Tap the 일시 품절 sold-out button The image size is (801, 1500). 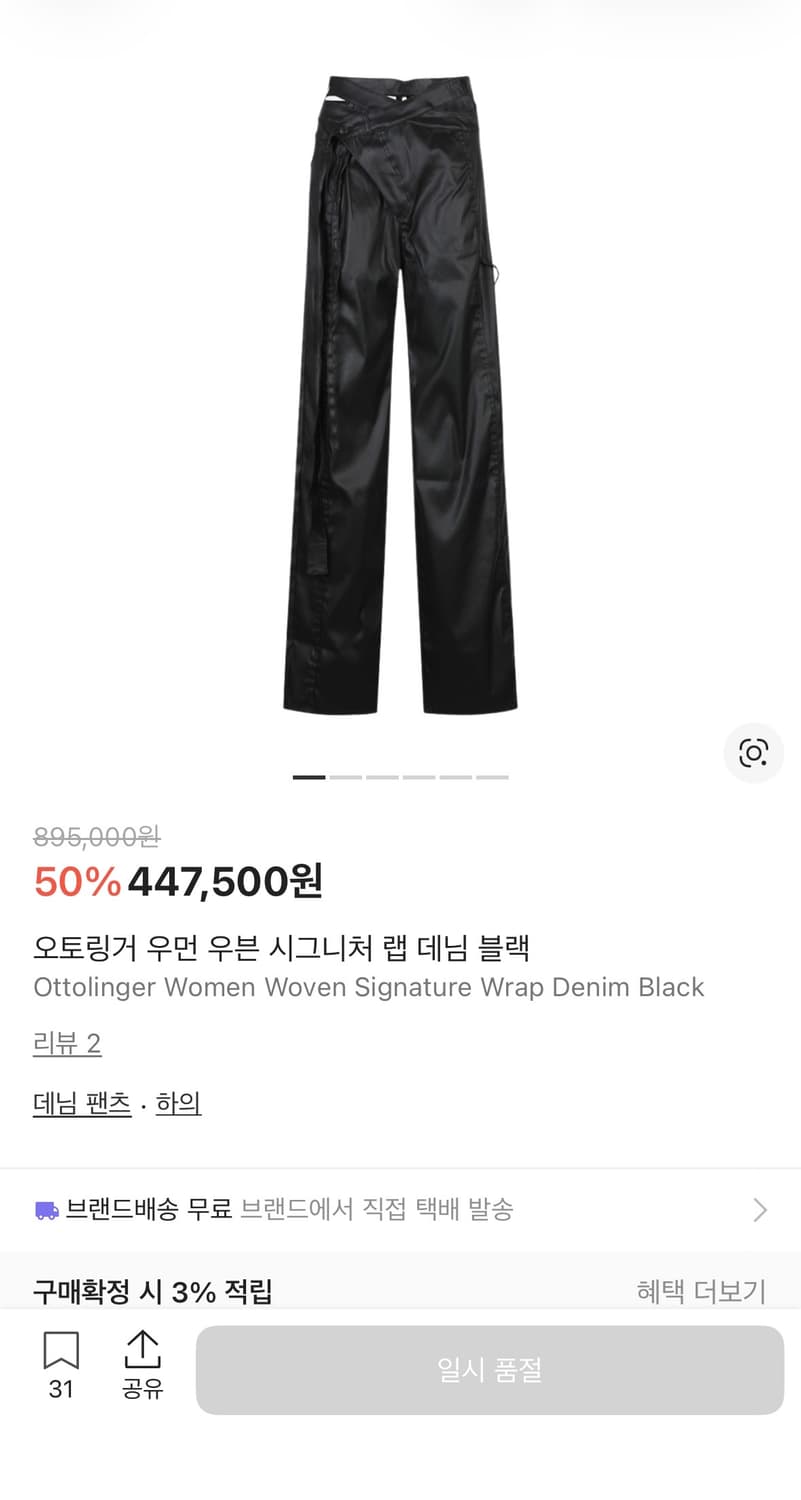[491, 1370]
